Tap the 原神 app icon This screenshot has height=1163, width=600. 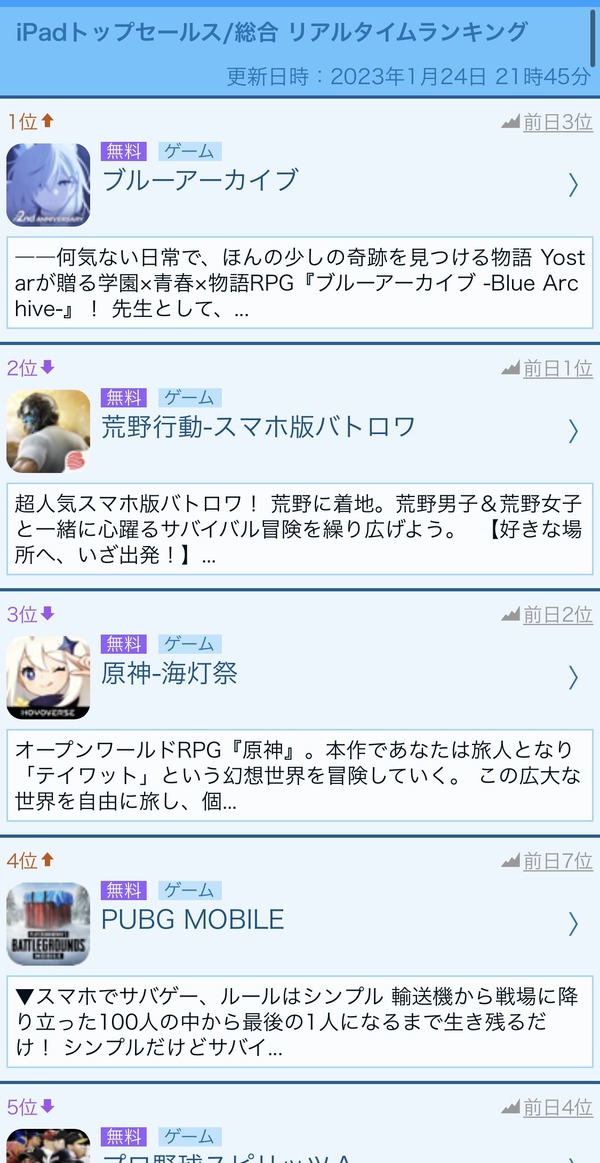(48, 677)
